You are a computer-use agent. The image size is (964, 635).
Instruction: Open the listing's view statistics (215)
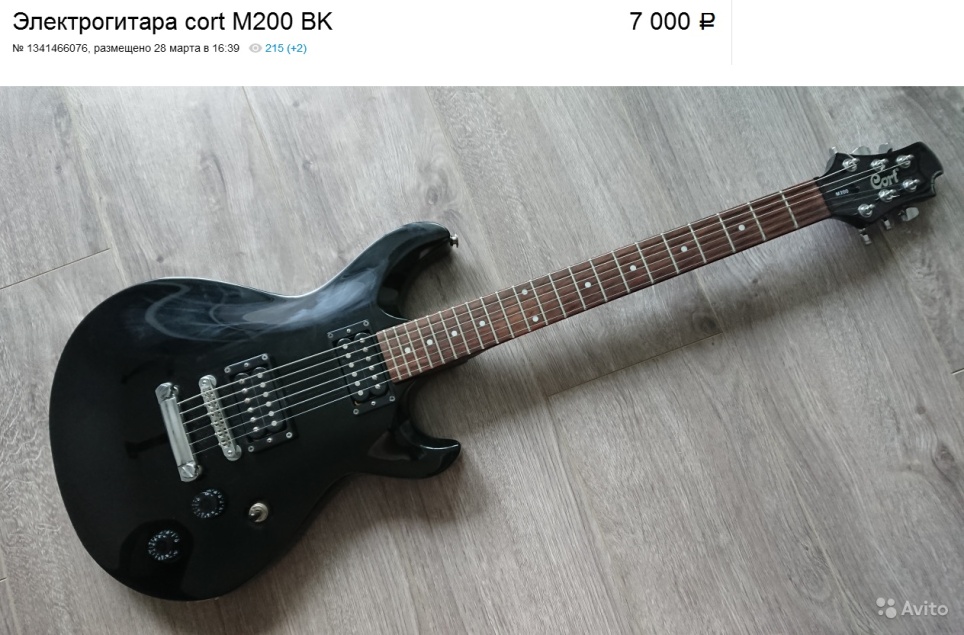click(284, 48)
